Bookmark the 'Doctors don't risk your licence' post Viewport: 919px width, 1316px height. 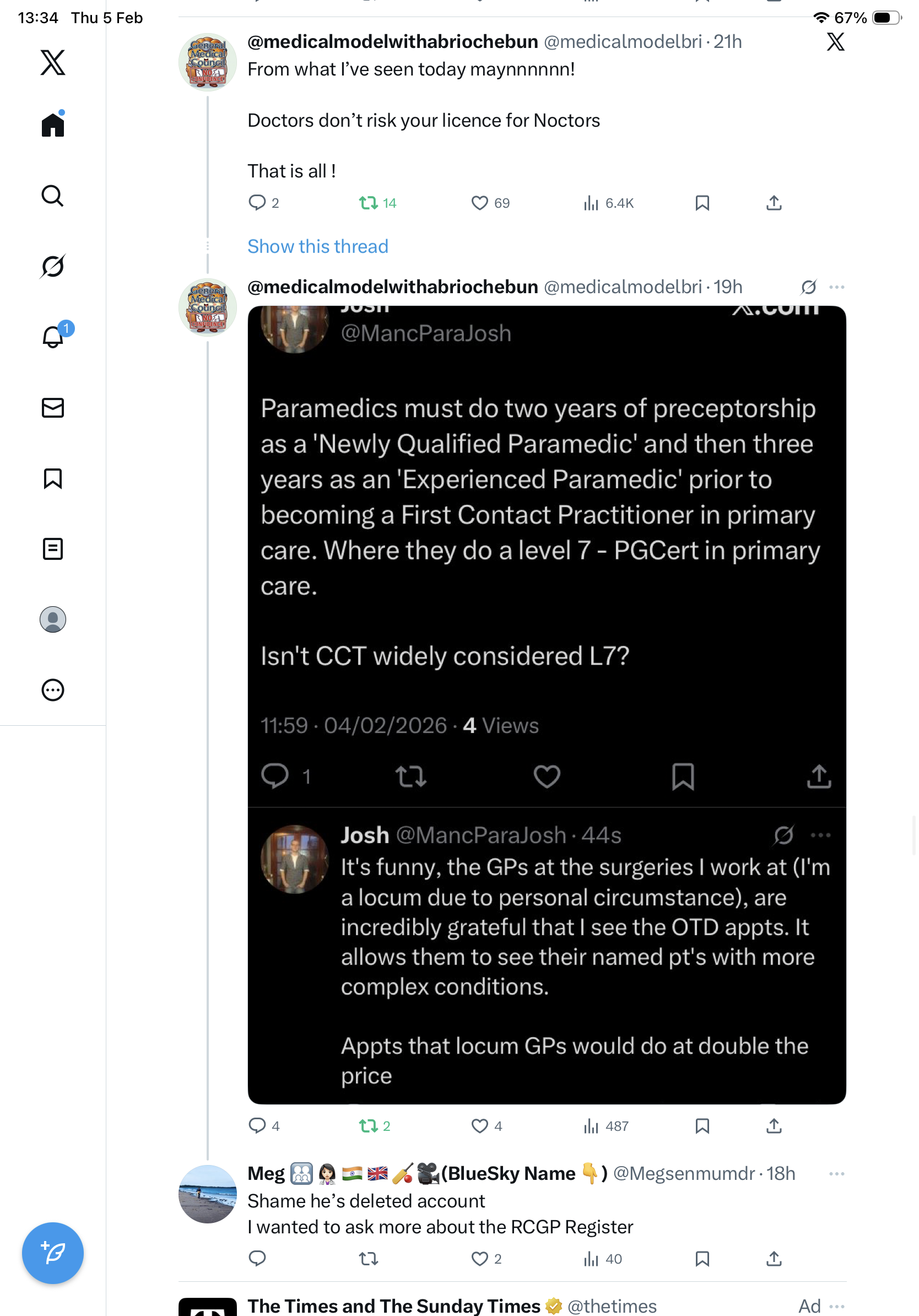(702, 203)
